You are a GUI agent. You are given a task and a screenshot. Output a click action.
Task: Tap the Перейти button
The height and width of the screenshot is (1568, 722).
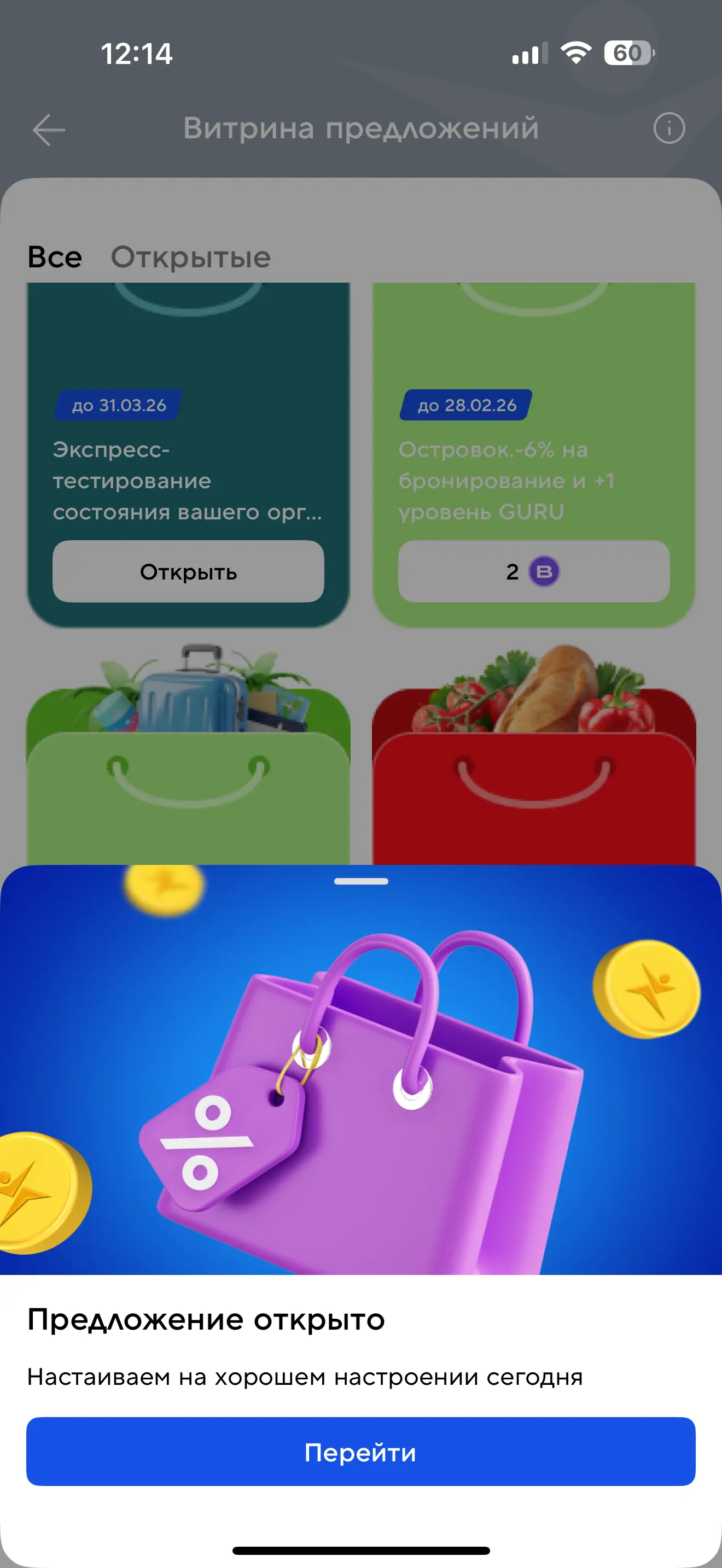pyautogui.click(x=360, y=1452)
